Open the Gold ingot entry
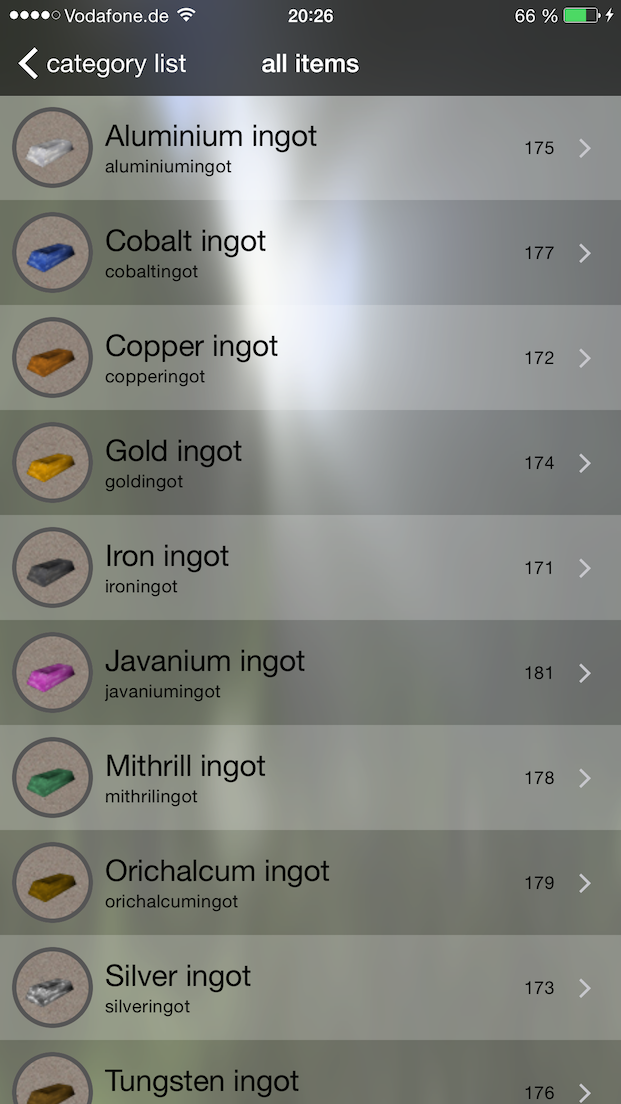This screenshot has height=1104, width=621. click(x=310, y=463)
